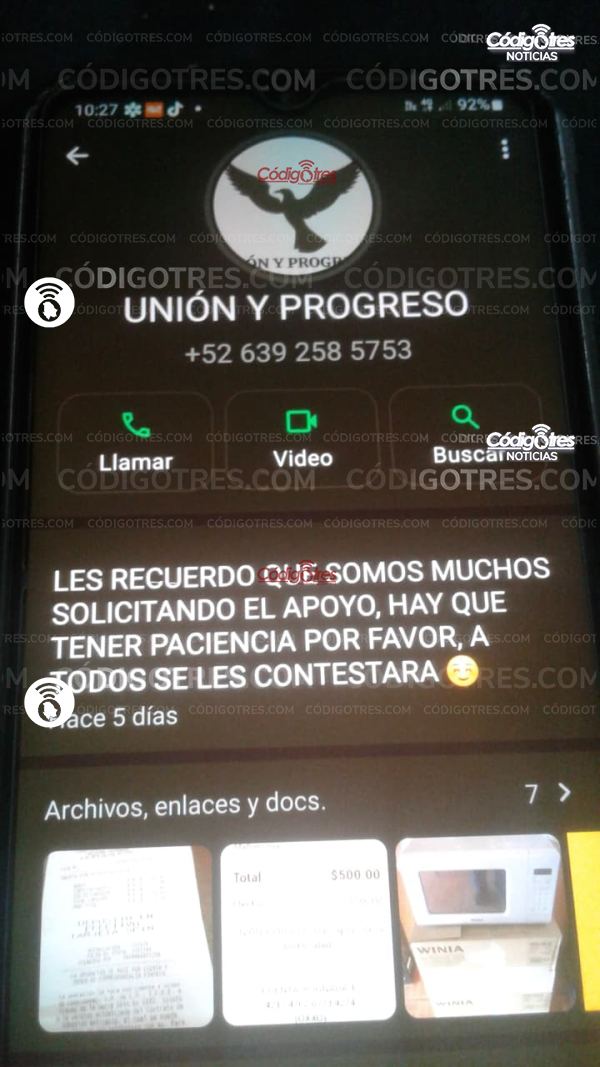Open the $500.00 total image
Image resolution: width=600 pixels, height=1067 pixels.
click(304, 932)
